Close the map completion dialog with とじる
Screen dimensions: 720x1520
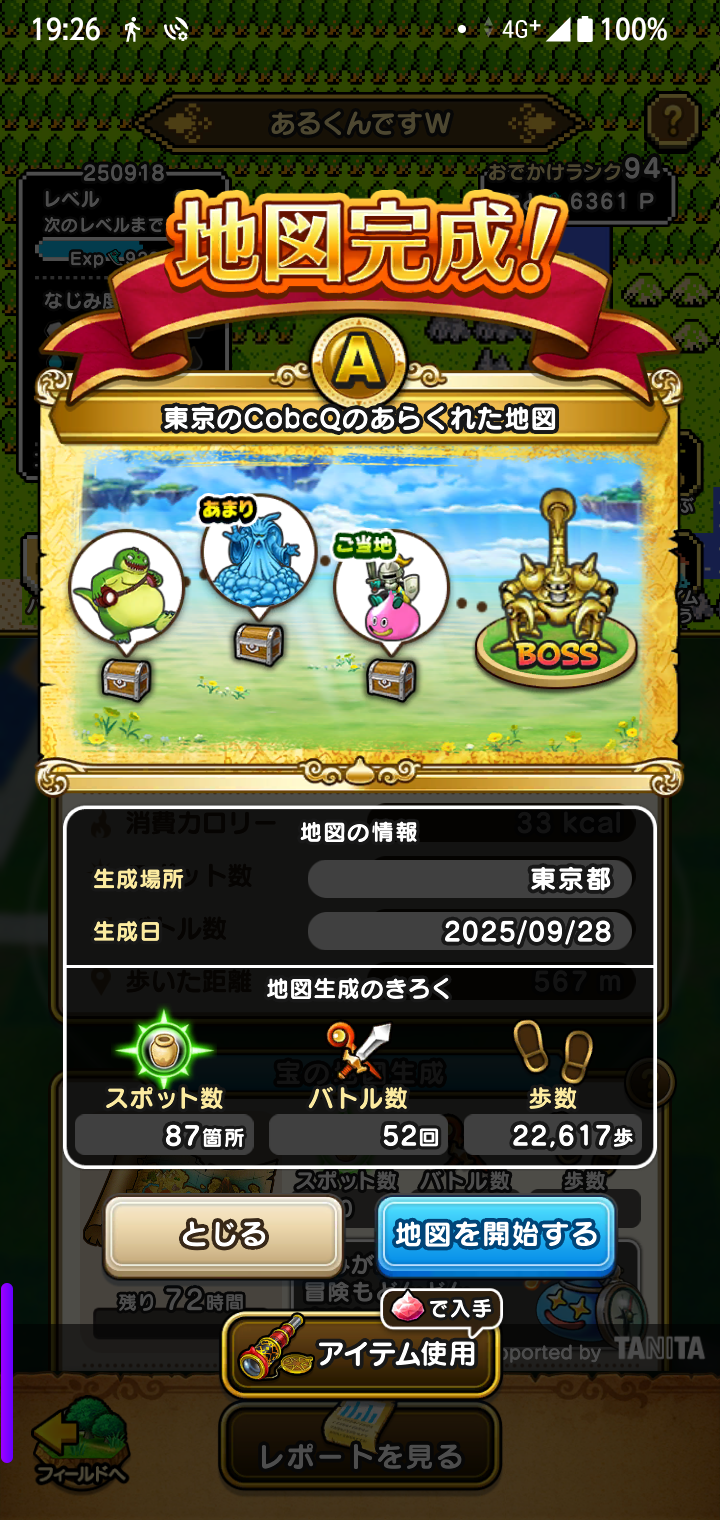click(224, 1234)
